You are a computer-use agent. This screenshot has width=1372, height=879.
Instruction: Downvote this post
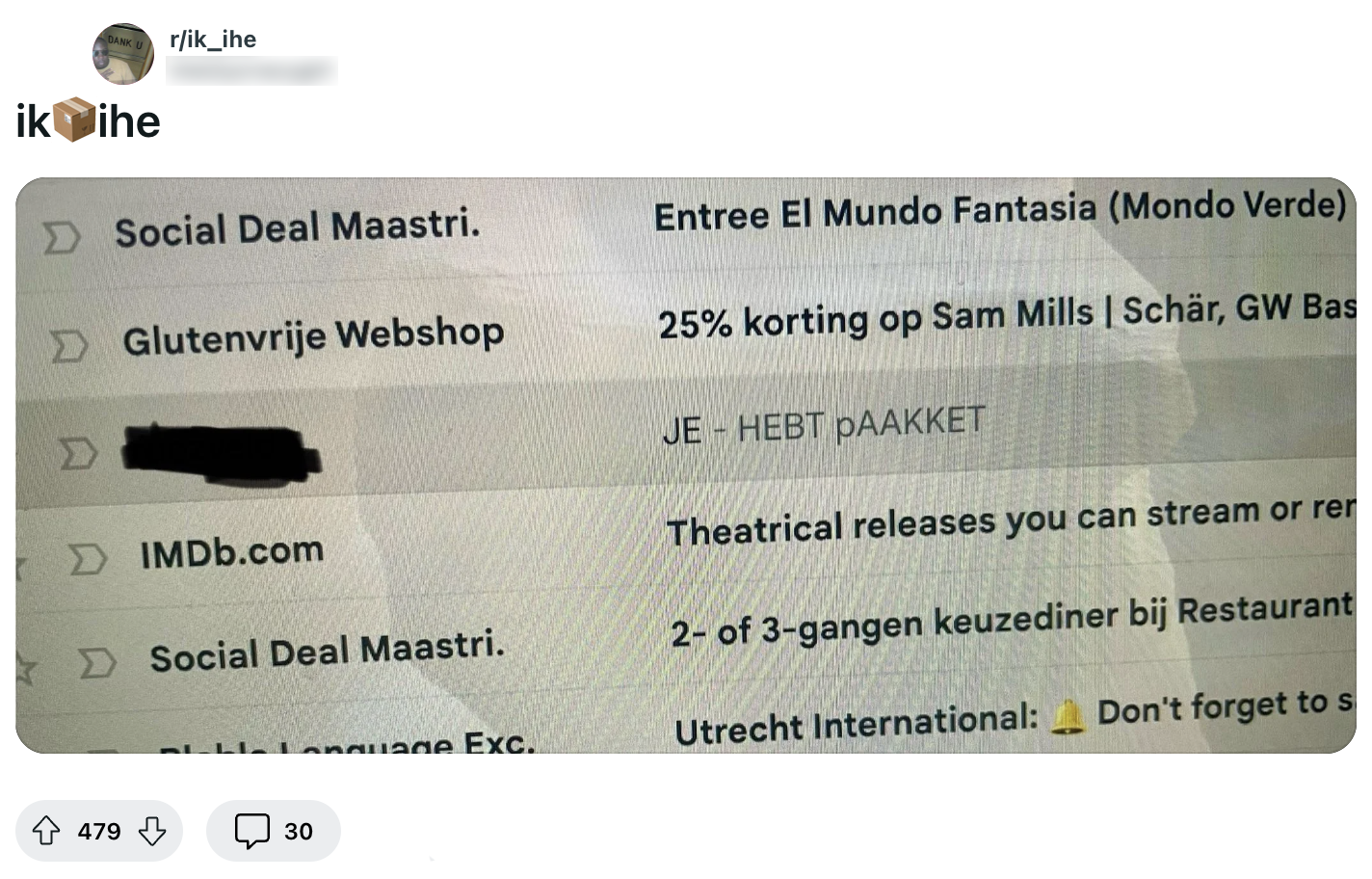coord(152,831)
